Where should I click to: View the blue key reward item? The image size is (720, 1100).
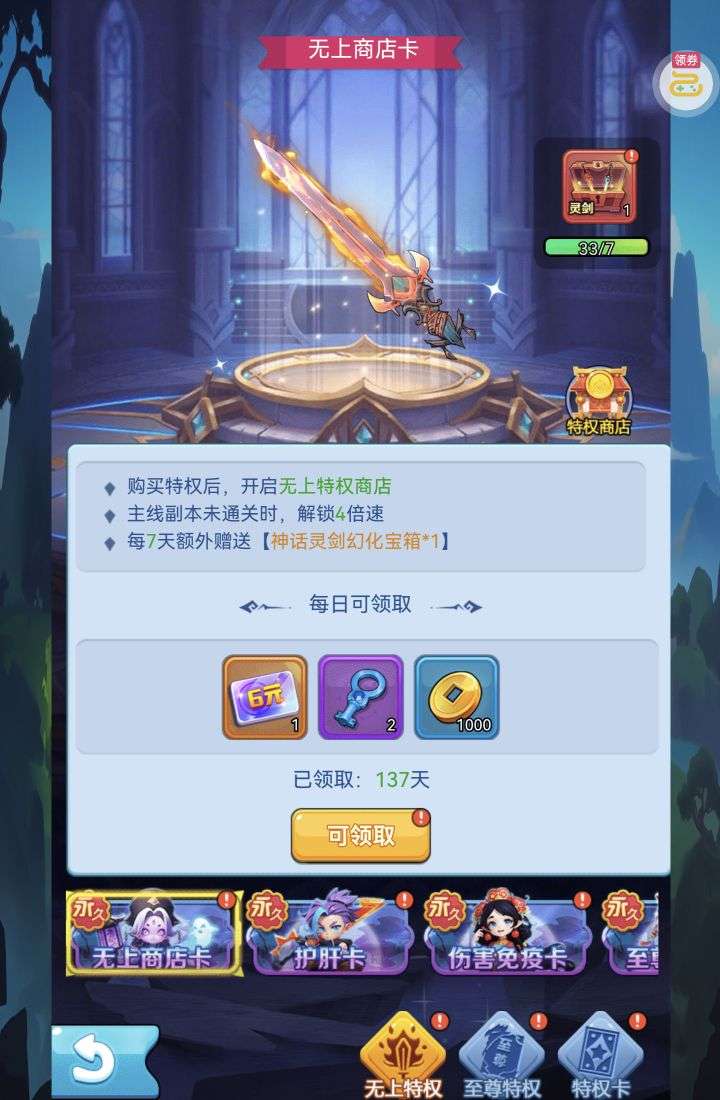coord(360,697)
